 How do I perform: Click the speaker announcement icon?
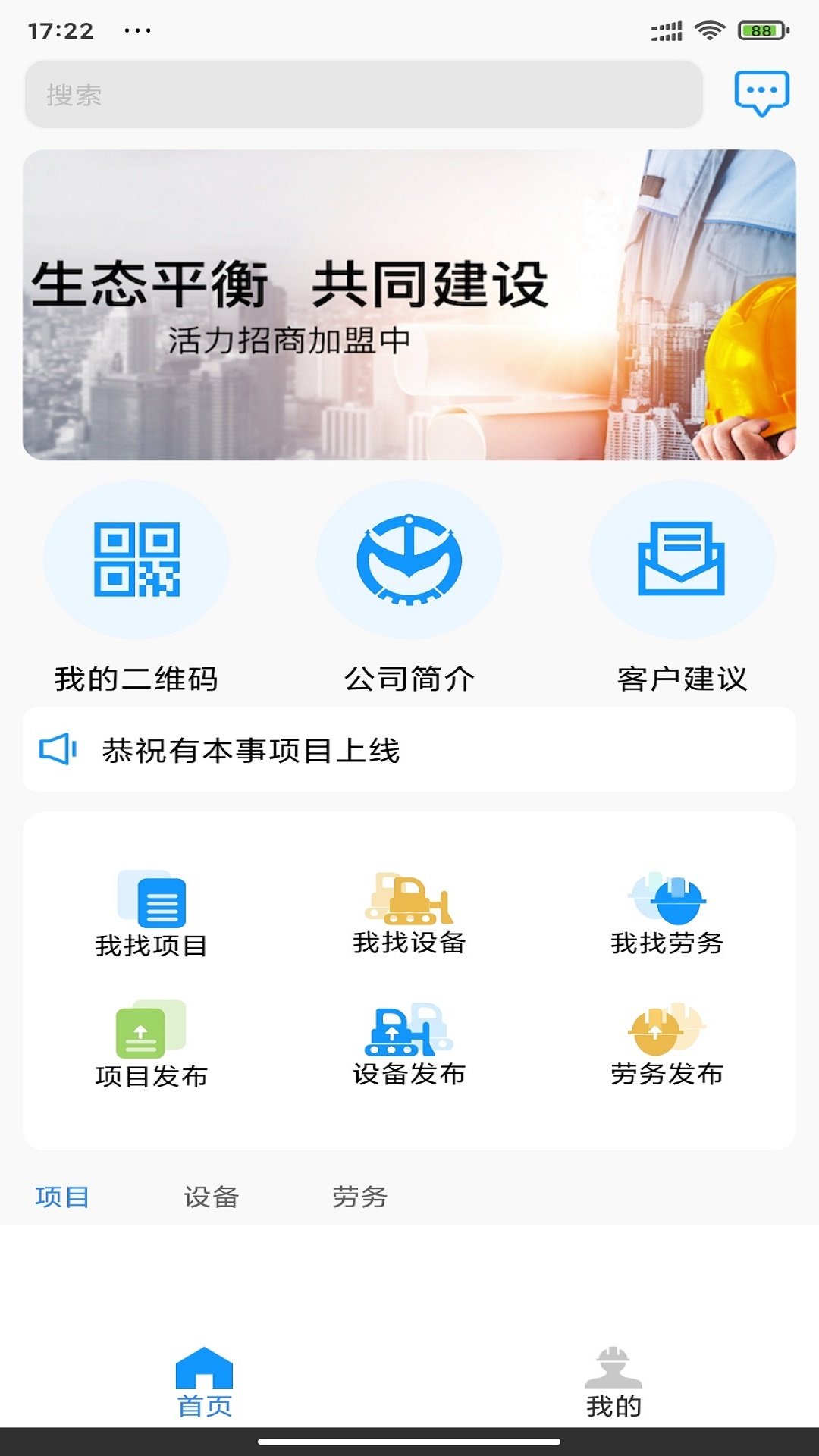[x=59, y=749]
